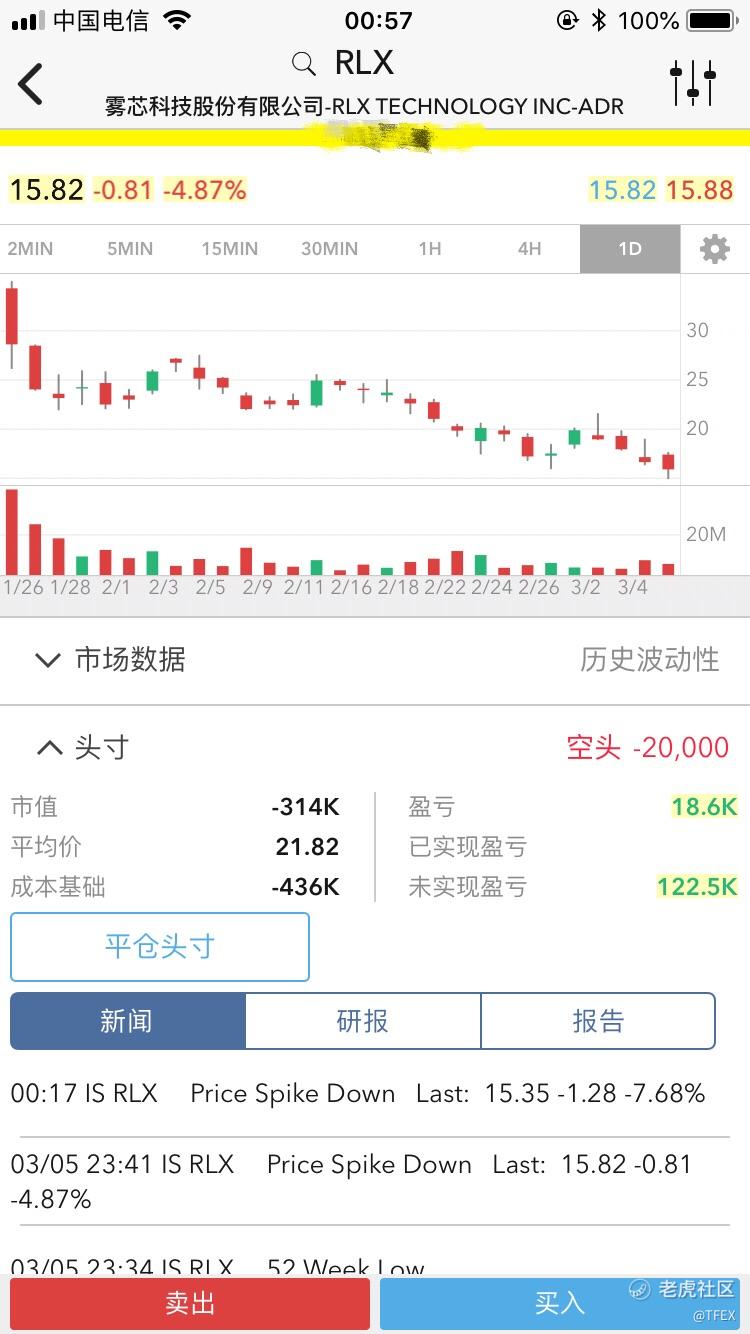Open 历史波动性 link
This screenshot has width=750, height=1334.
click(x=650, y=660)
